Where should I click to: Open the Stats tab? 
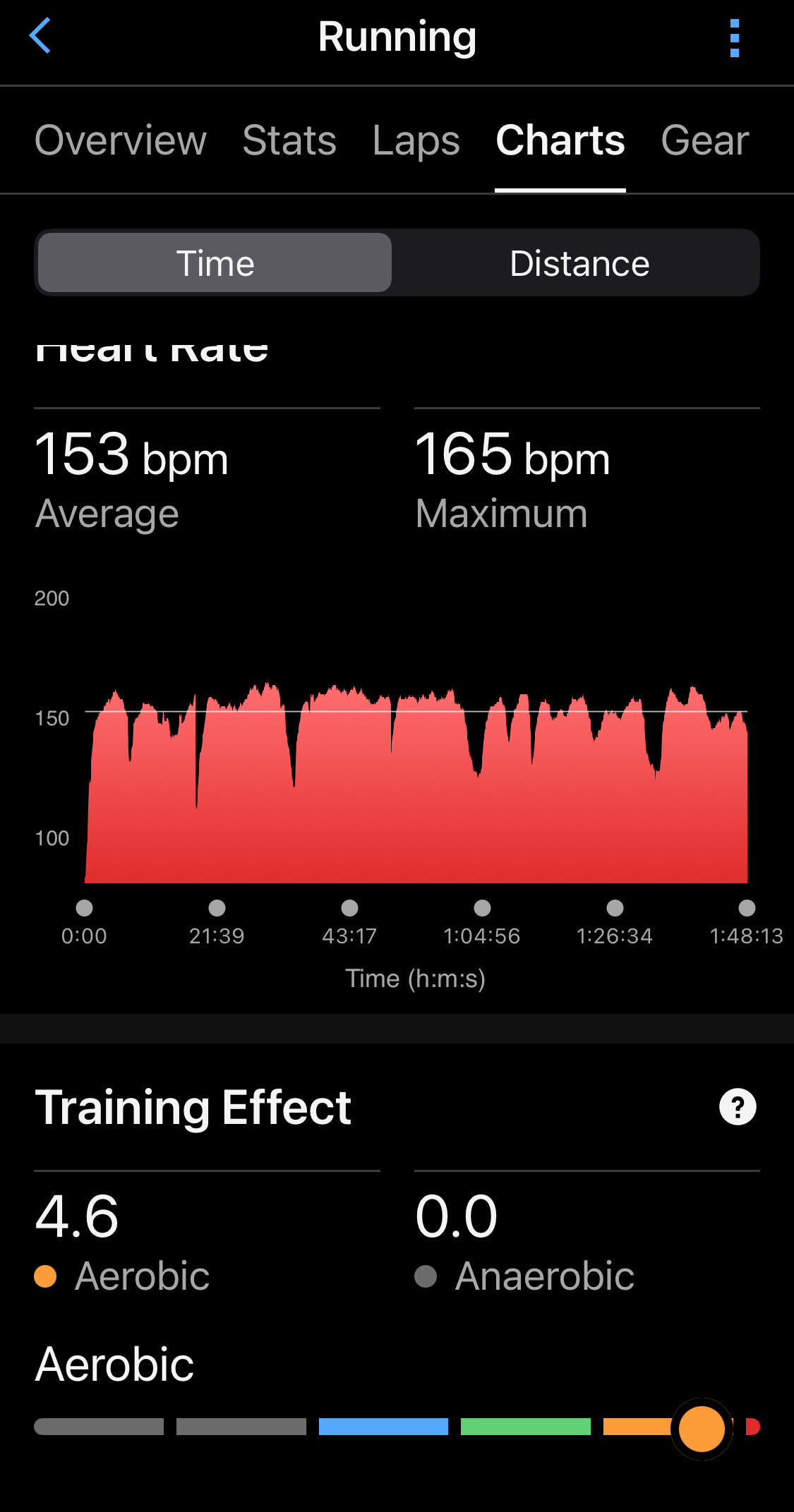[x=289, y=140]
